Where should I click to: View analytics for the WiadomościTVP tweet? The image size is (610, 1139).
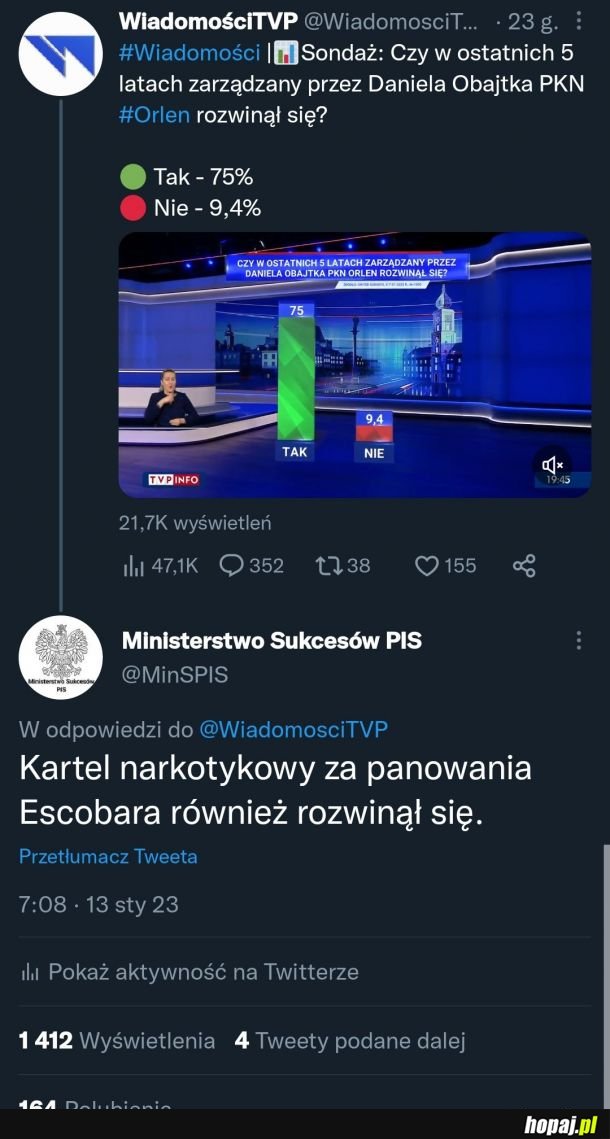tap(160, 565)
